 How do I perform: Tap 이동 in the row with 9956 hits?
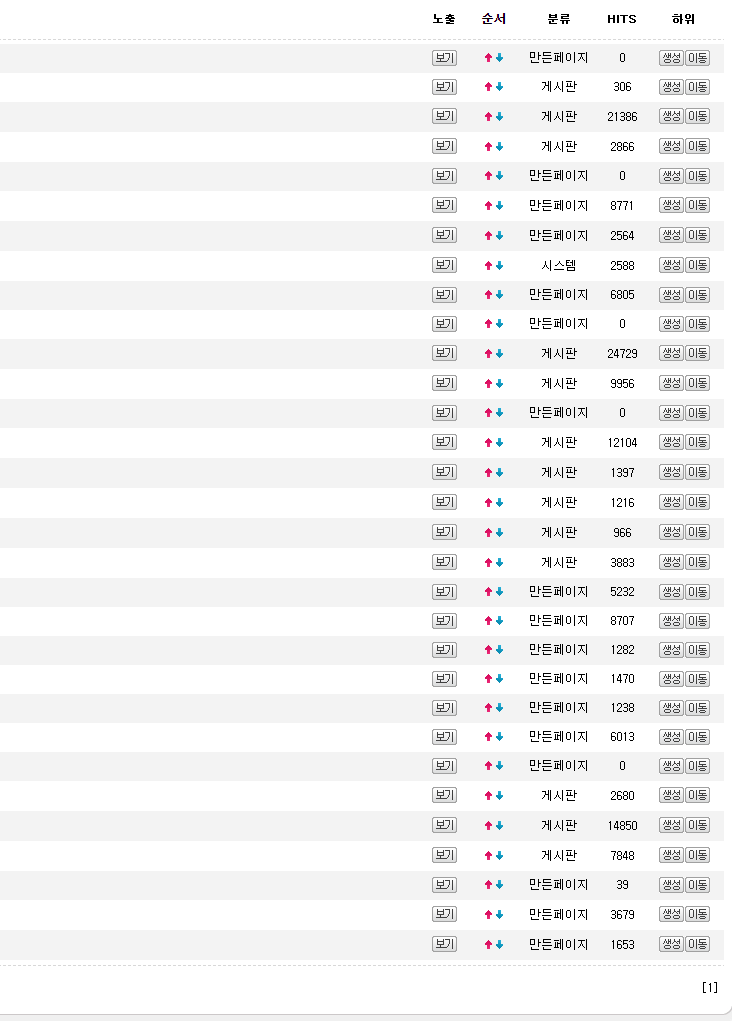(x=697, y=383)
